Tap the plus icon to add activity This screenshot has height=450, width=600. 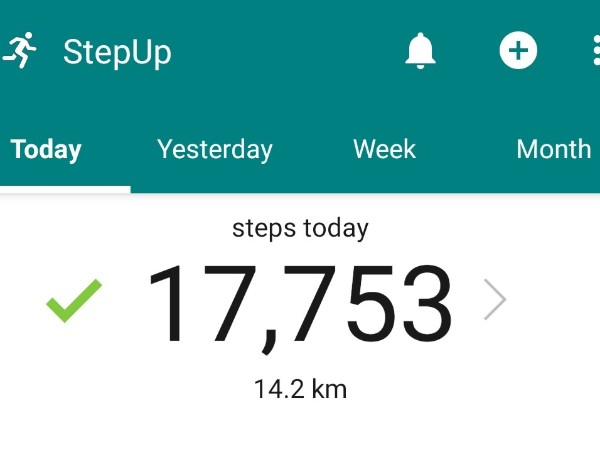518,50
